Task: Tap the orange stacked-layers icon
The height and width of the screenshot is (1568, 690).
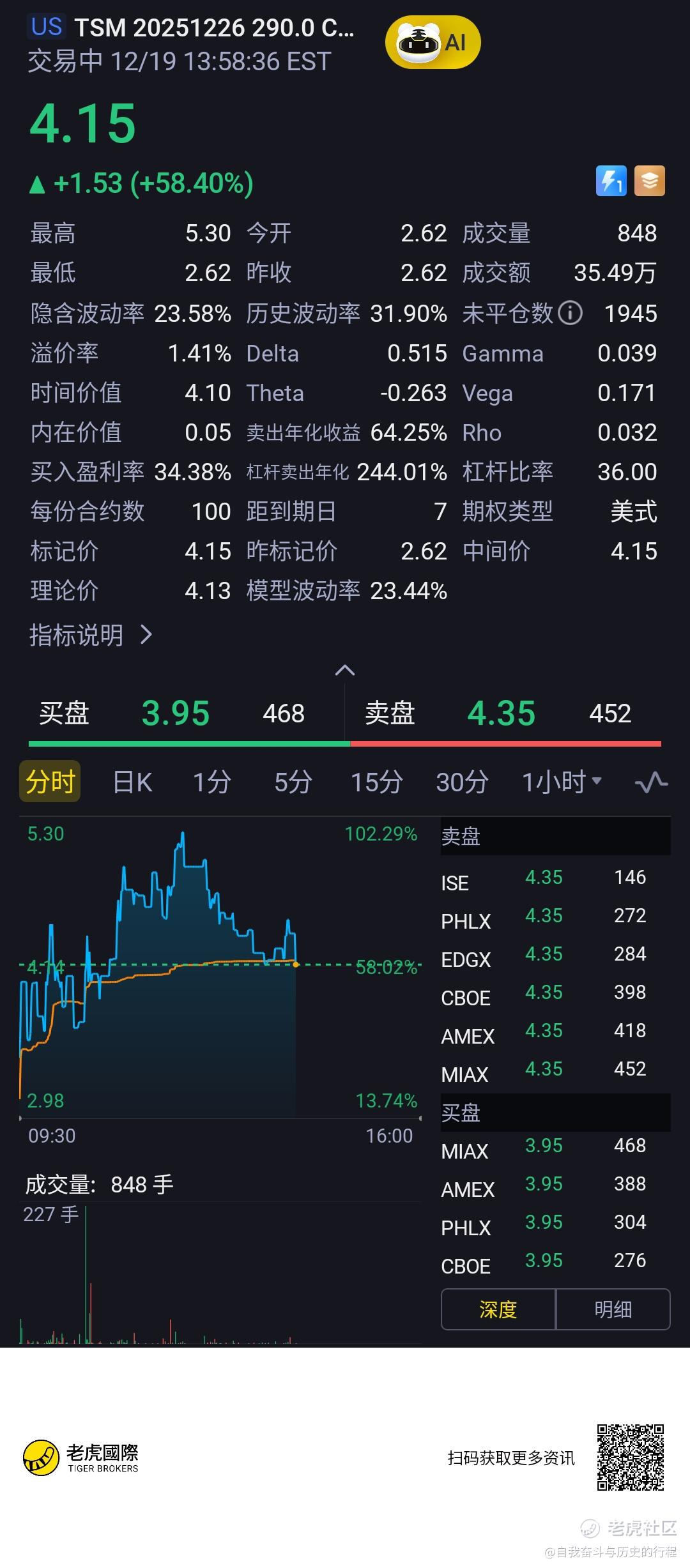Action: coord(649,181)
